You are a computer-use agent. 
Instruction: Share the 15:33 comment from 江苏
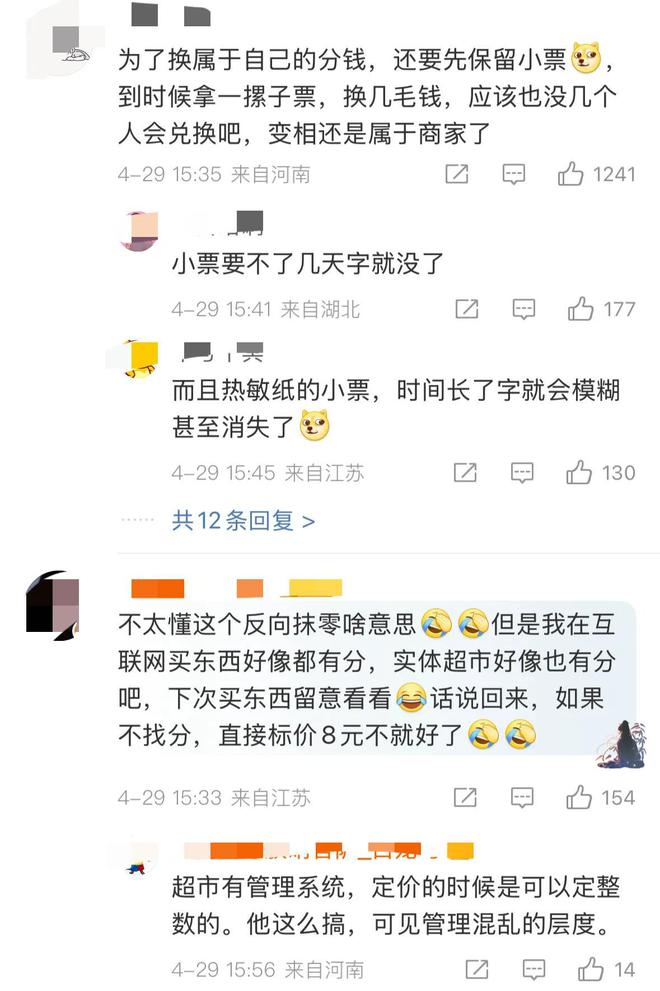(465, 797)
